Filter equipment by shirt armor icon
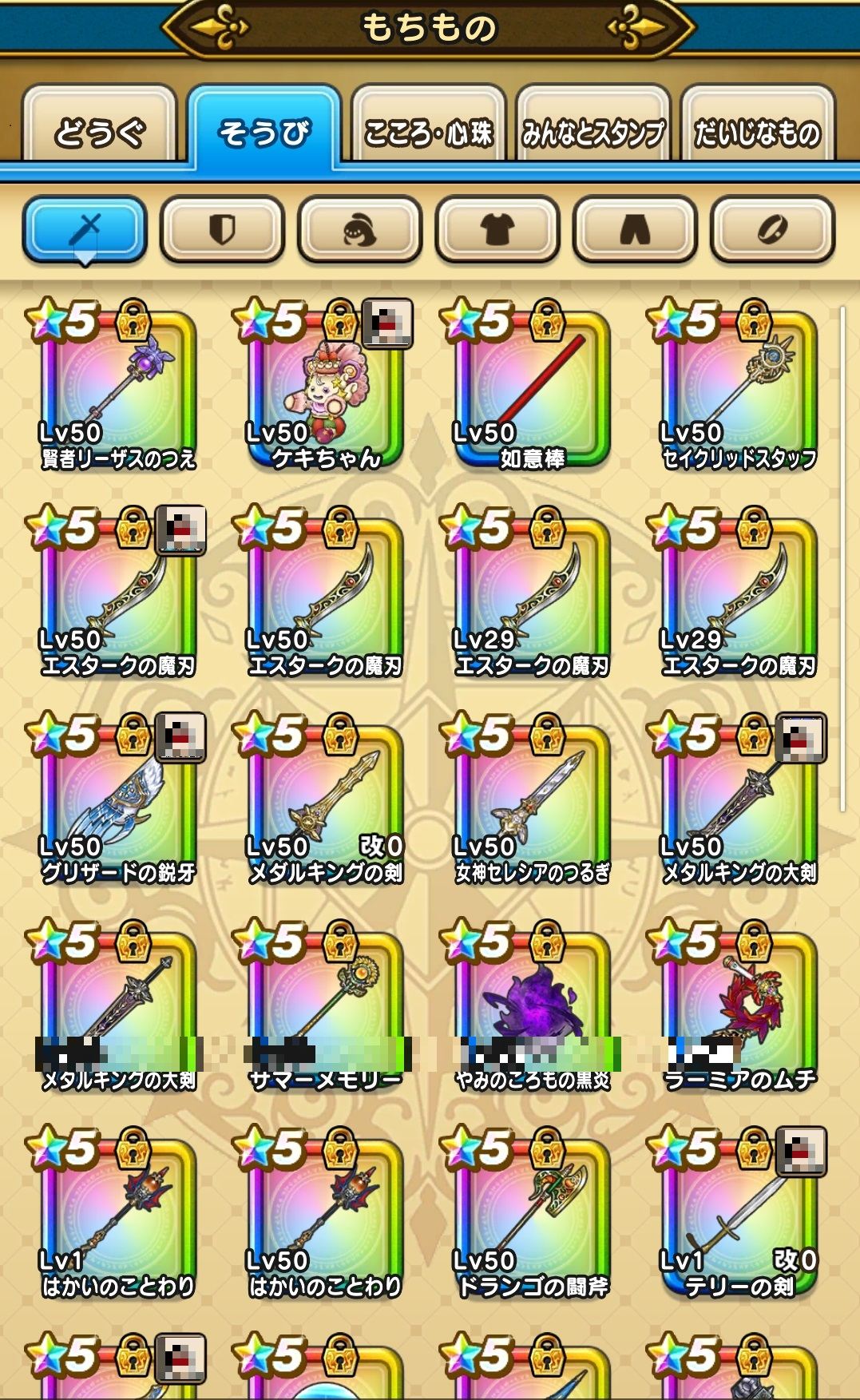This screenshot has height=1400, width=860. point(497,230)
